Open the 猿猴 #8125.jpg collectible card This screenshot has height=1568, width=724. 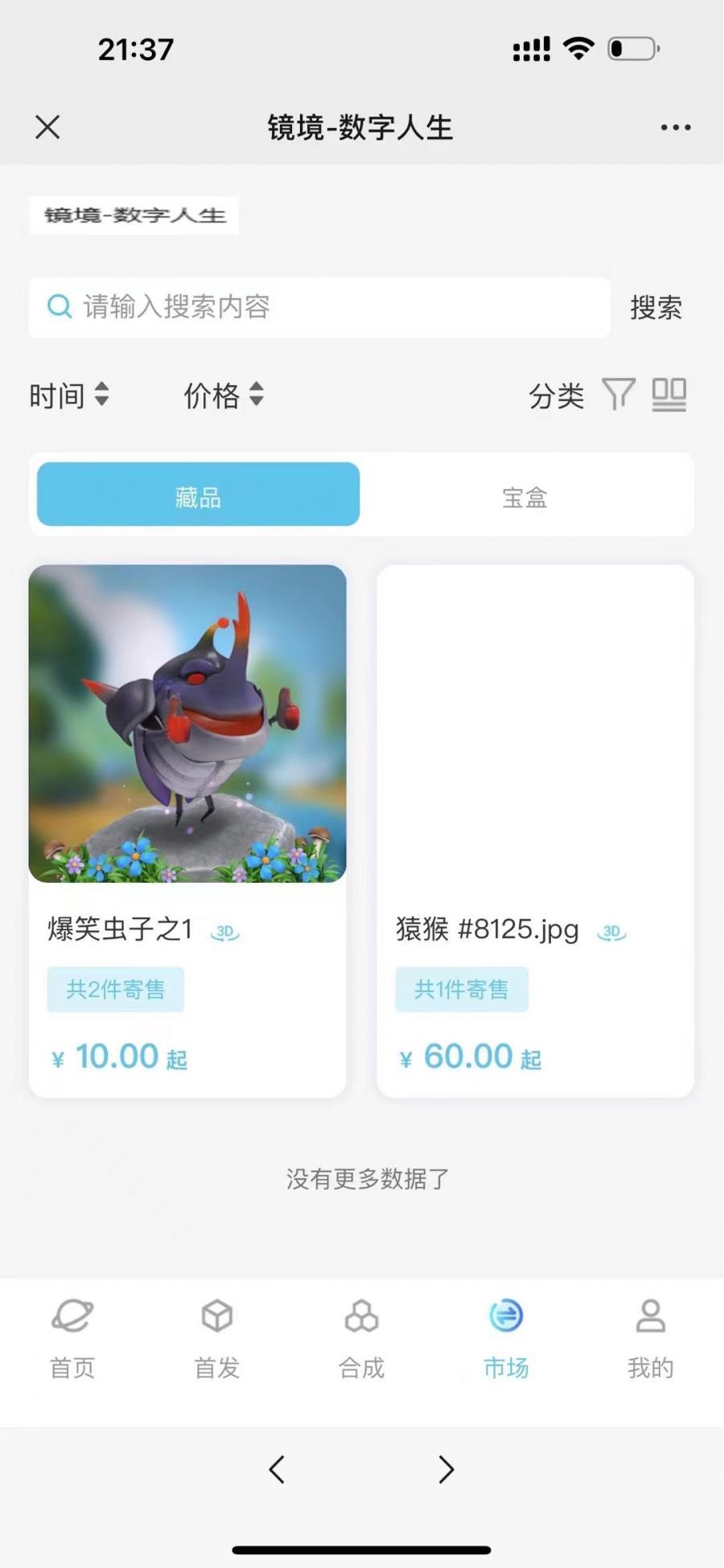click(x=535, y=830)
